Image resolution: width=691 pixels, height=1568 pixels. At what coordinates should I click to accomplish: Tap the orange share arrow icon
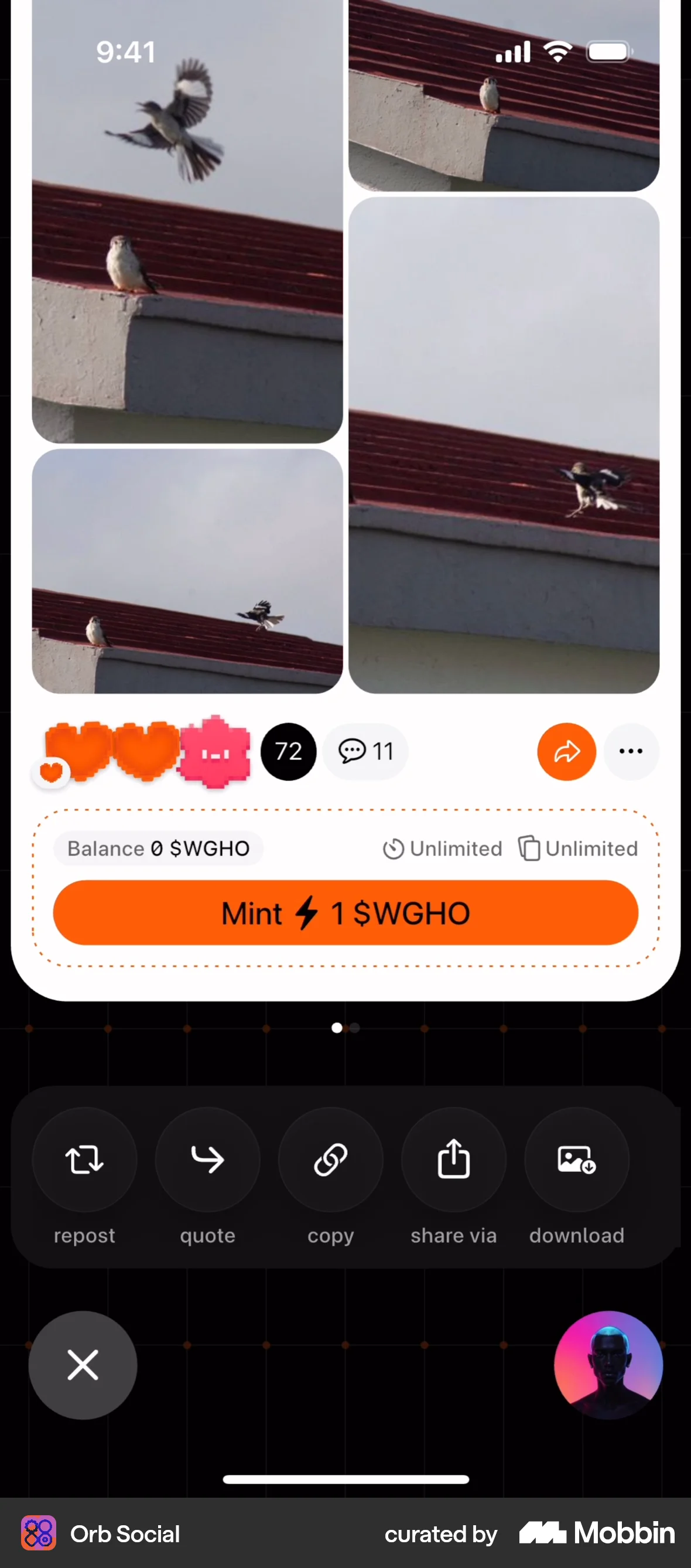(x=566, y=751)
